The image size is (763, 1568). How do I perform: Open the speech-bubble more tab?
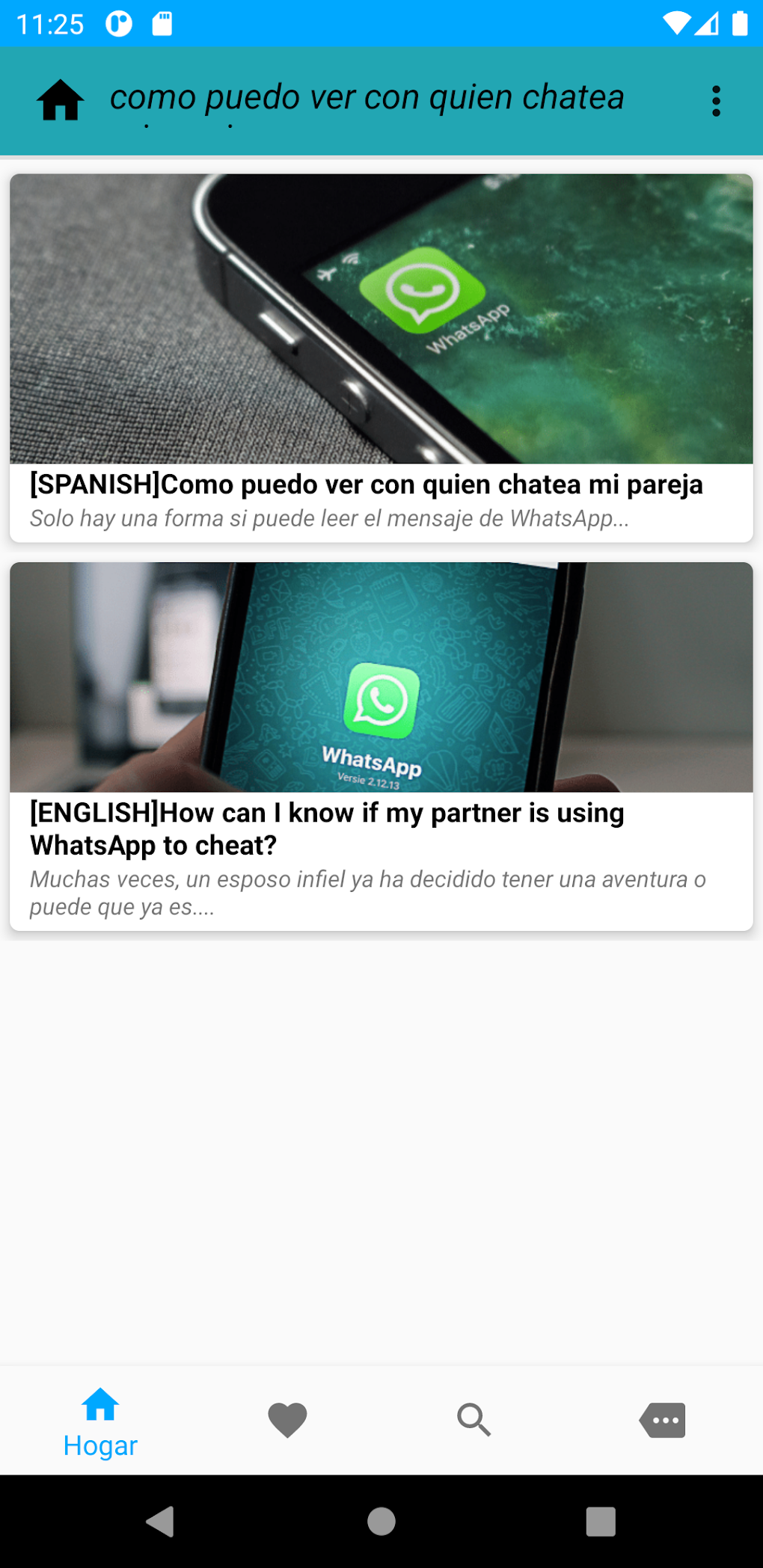[x=663, y=1420]
